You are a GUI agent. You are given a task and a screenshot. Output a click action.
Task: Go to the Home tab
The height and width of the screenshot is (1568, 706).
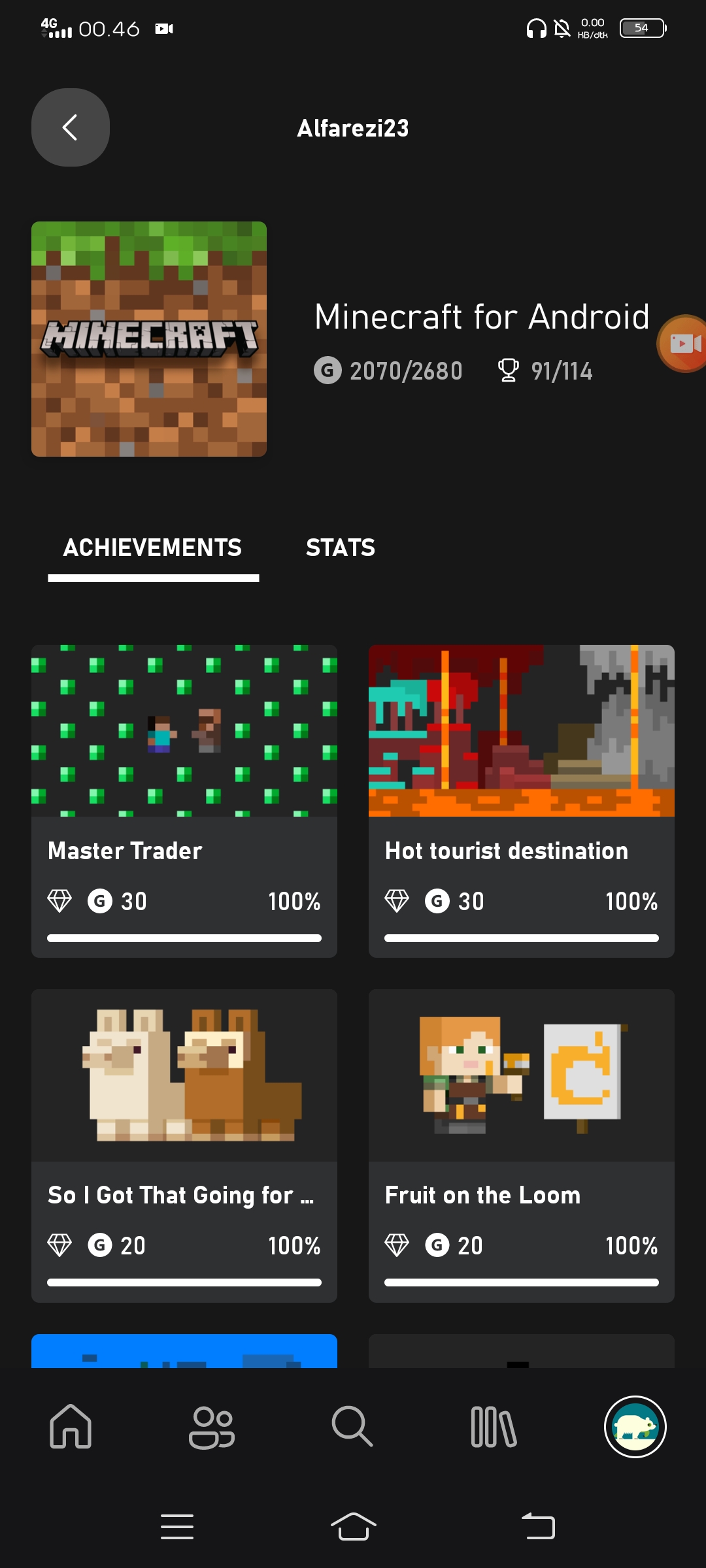click(71, 1426)
